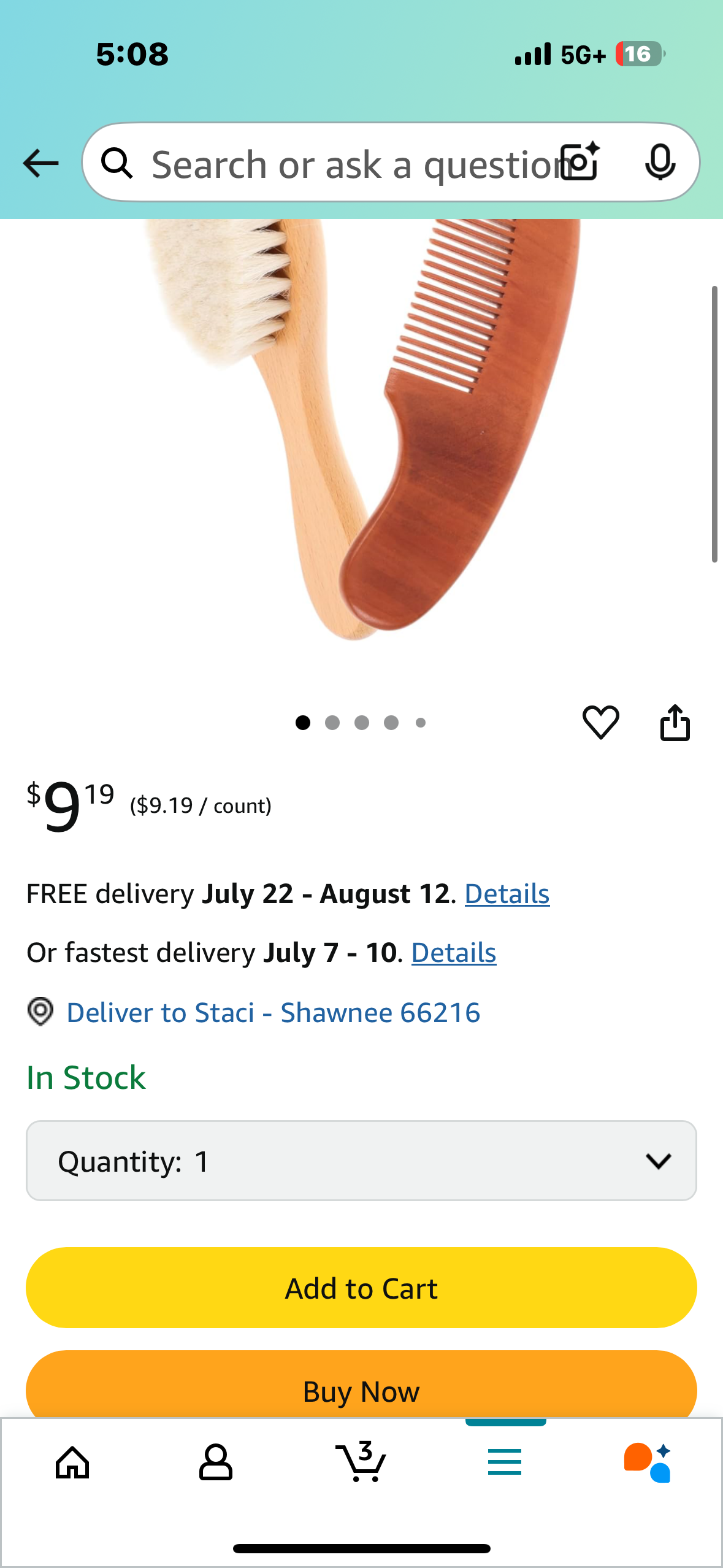Open Details link for fastest delivery
The image size is (723, 1568).
pos(453,953)
